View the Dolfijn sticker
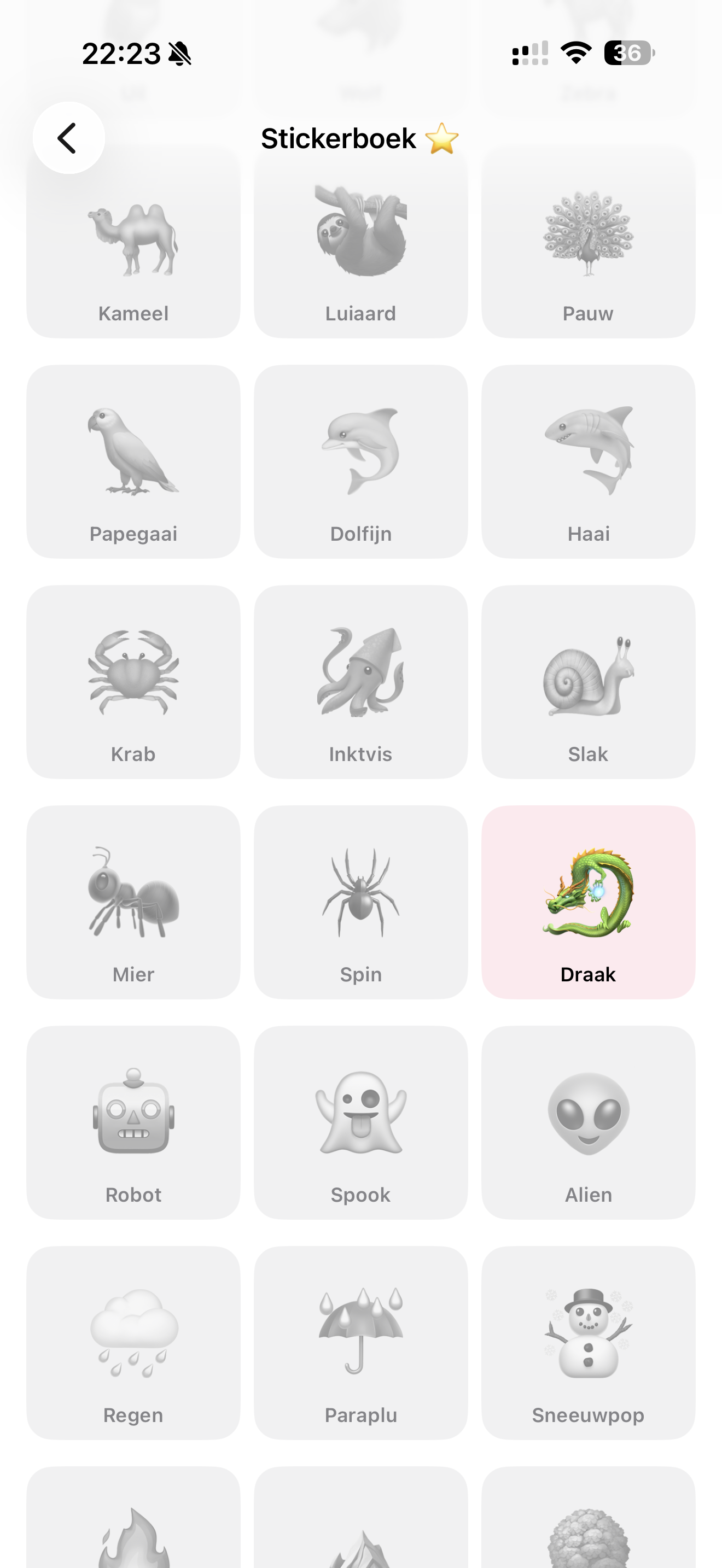722x1568 pixels. (360, 461)
